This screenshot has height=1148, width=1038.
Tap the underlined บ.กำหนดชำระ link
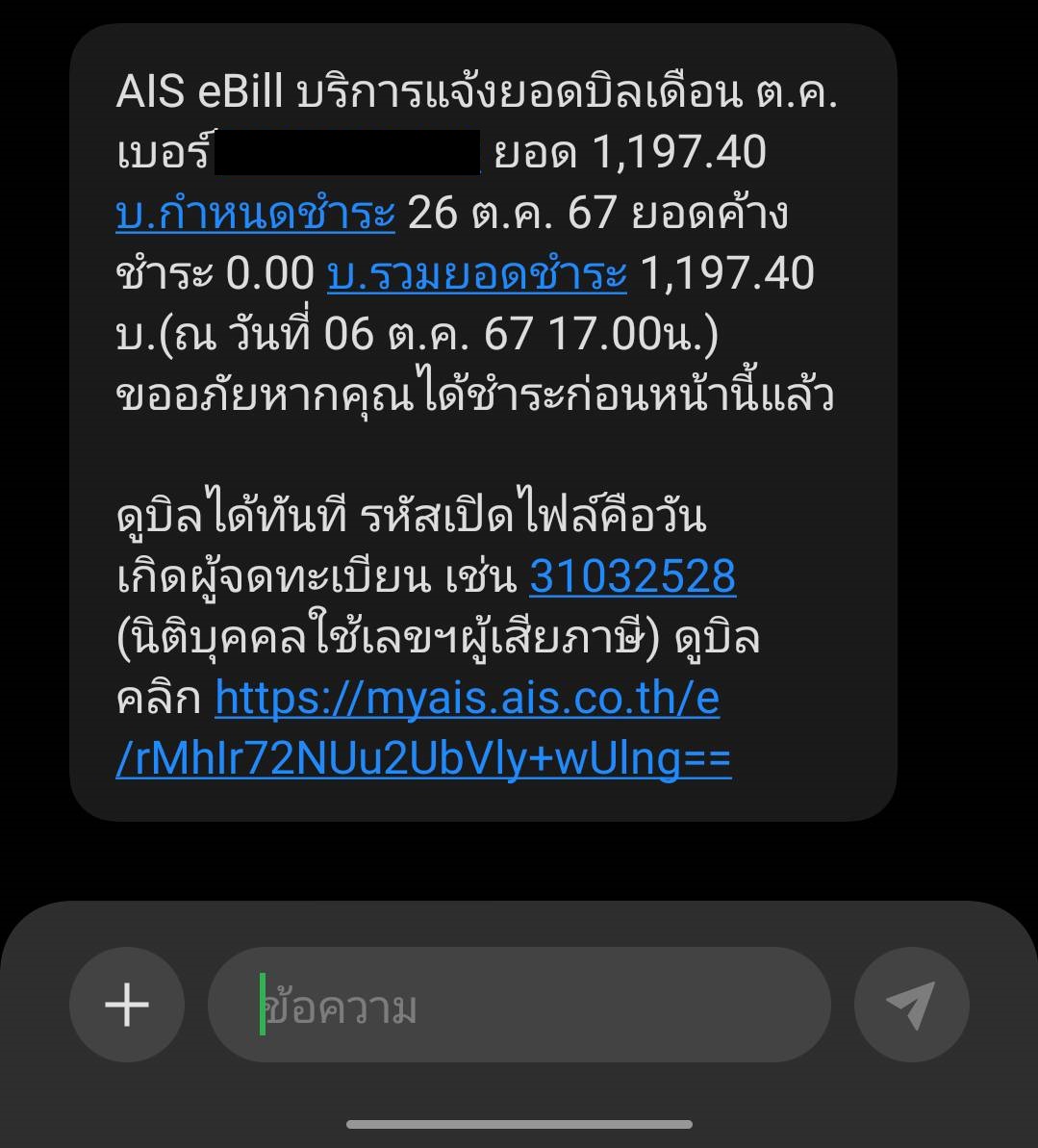point(256,213)
